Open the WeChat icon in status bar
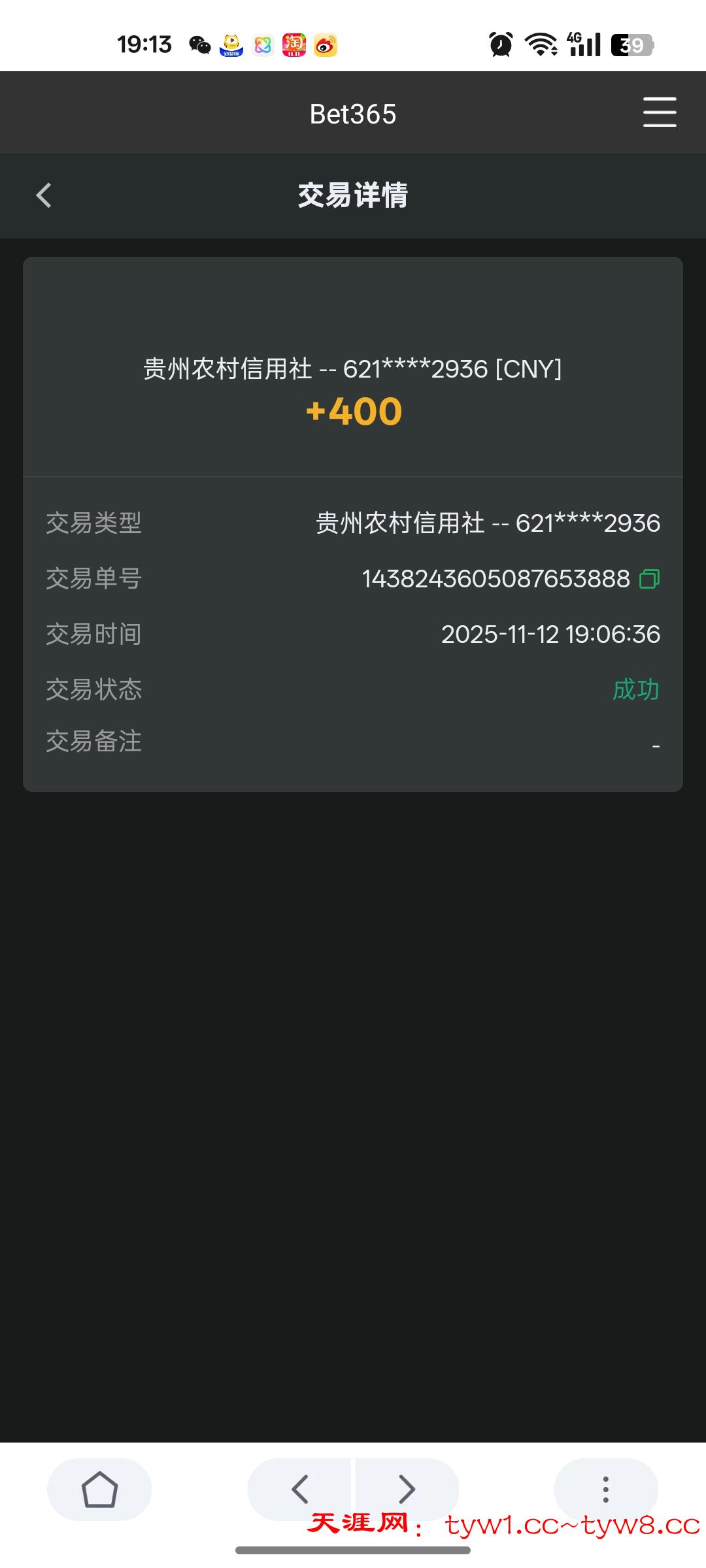This screenshot has width=706, height=1568. 201,44
